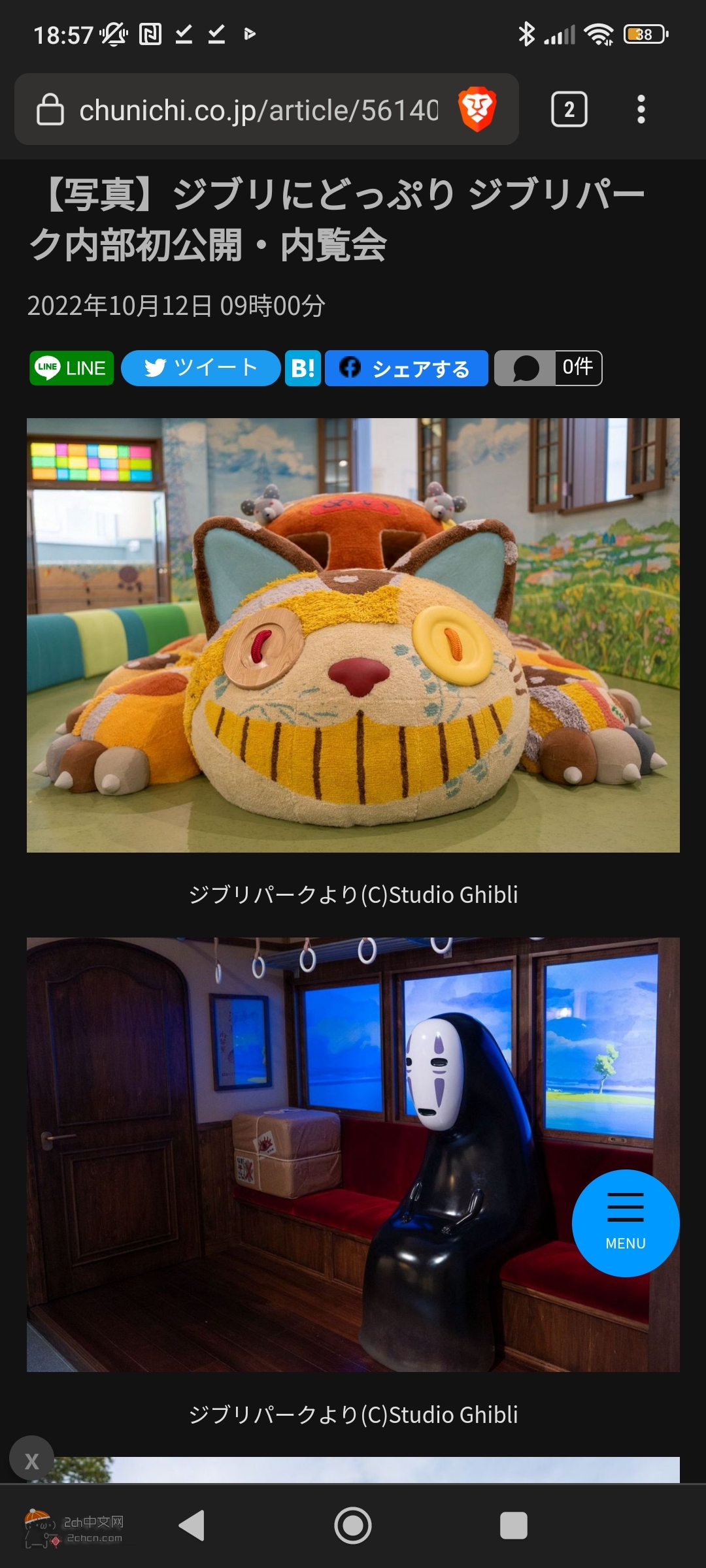The image size is (706, 1568).
Task: Dismiss the bottom banner with X
Action: coord(31,1461)
